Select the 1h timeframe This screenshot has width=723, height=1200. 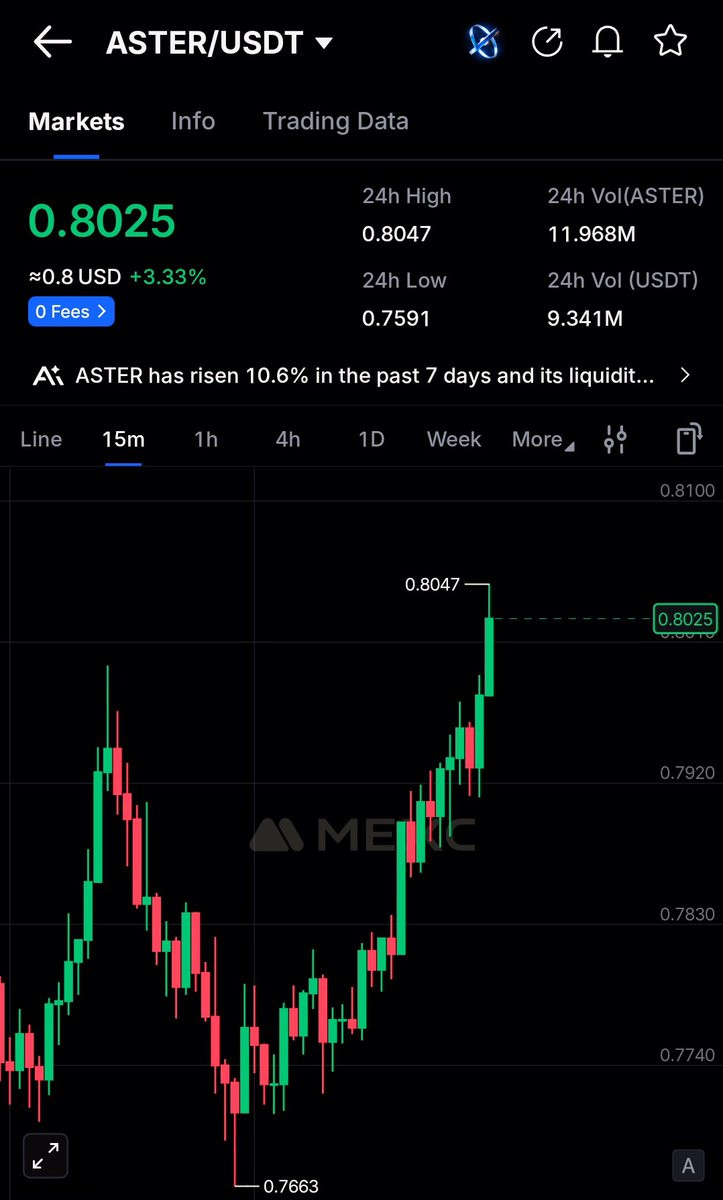click(x=206, y=439)
